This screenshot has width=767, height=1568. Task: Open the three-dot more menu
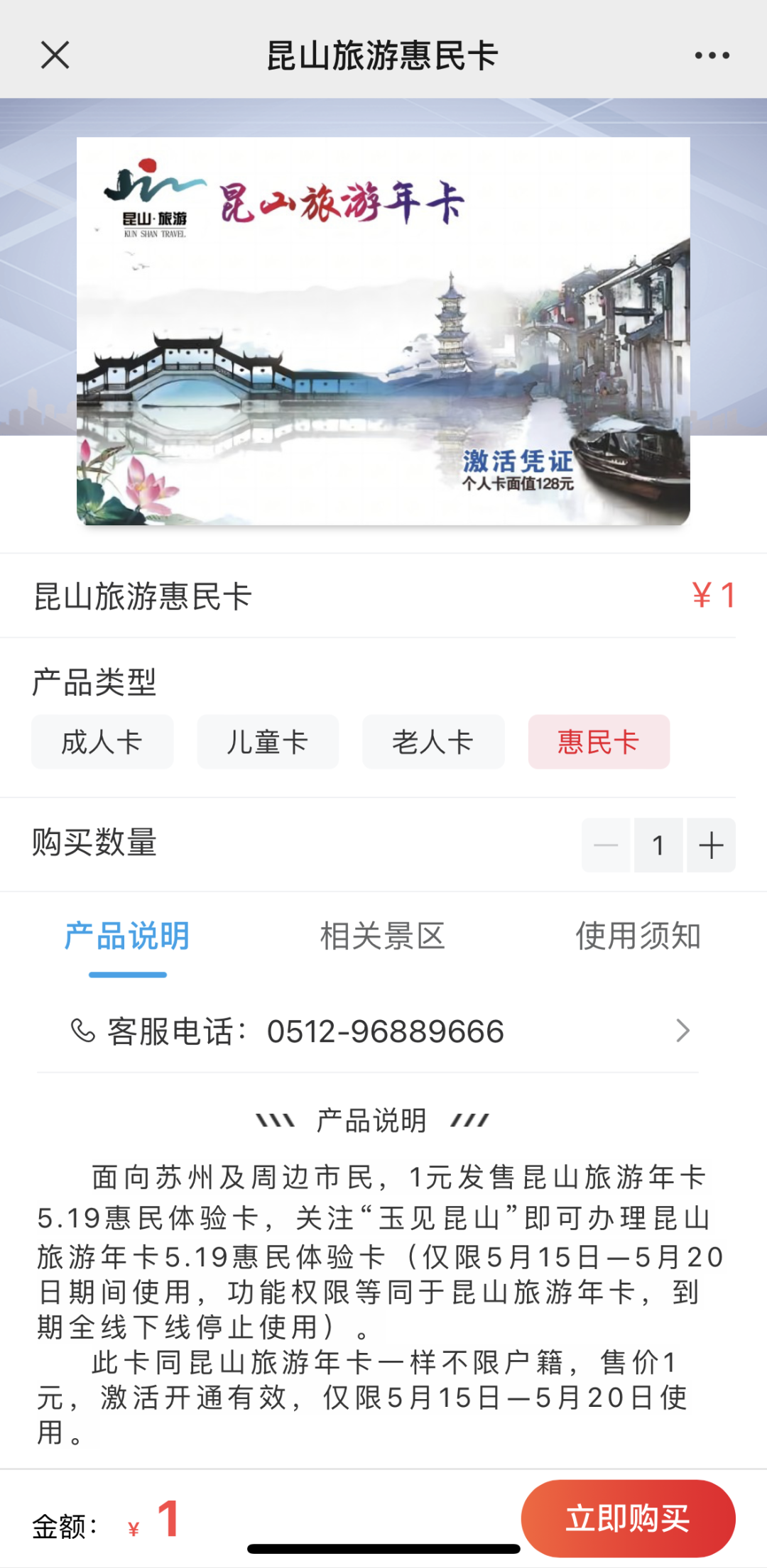[x=712, y=55]
